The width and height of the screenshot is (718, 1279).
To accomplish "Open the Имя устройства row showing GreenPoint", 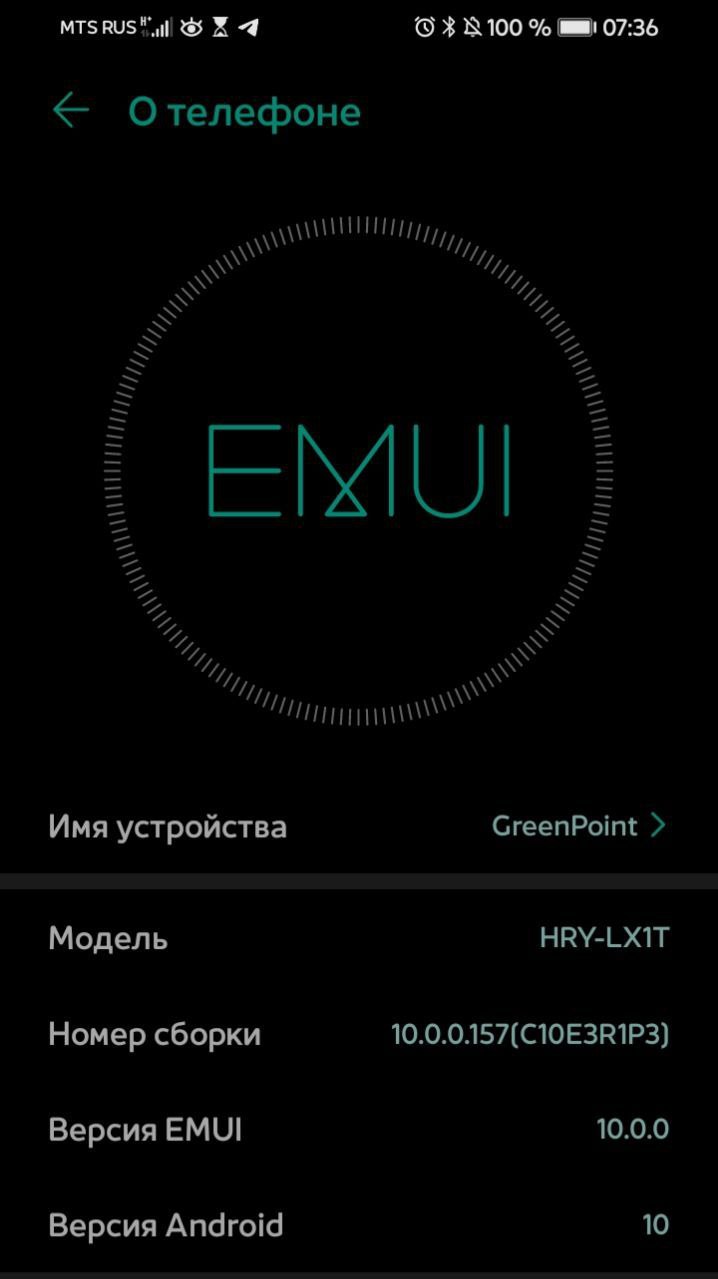I will 358,827.
